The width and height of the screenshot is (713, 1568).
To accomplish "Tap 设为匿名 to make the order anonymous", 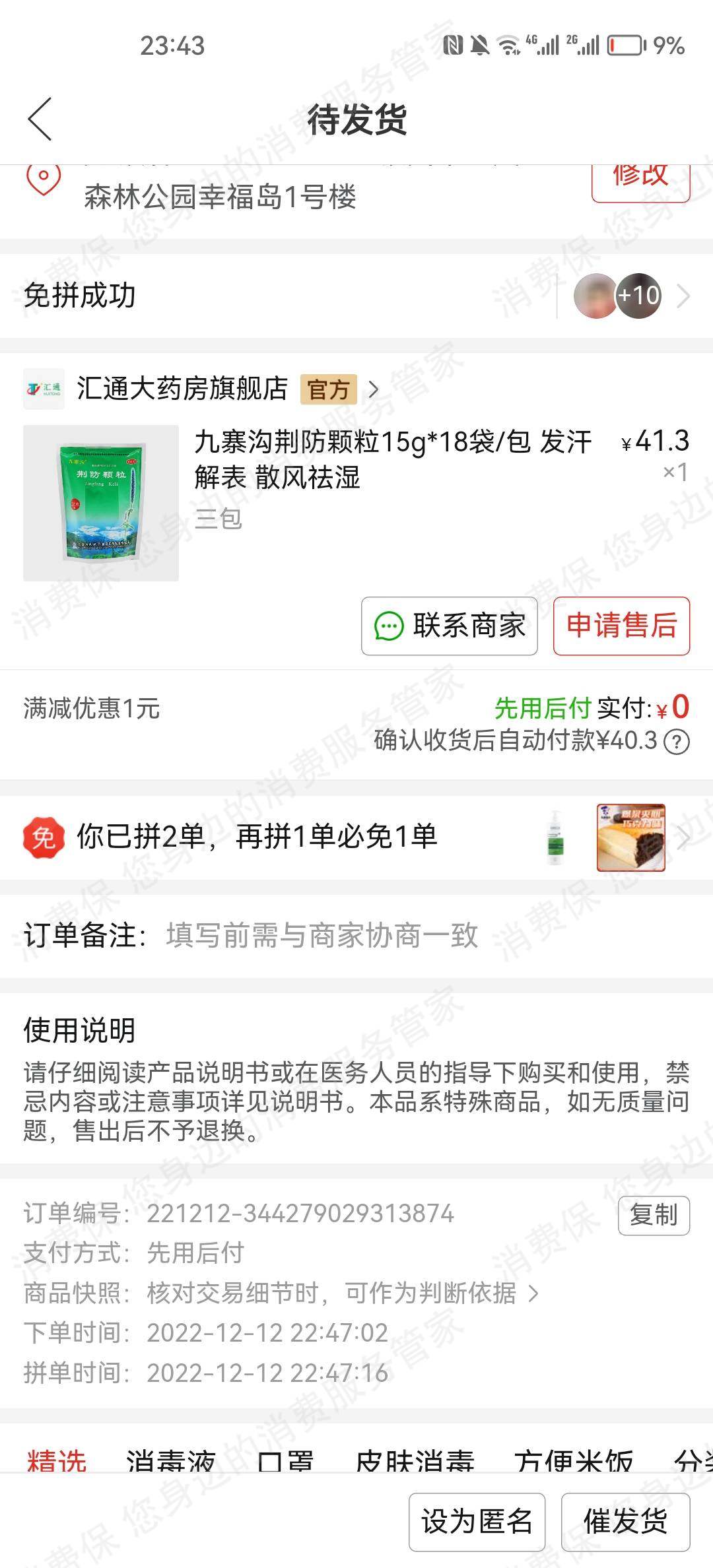I will (477, 1522).
